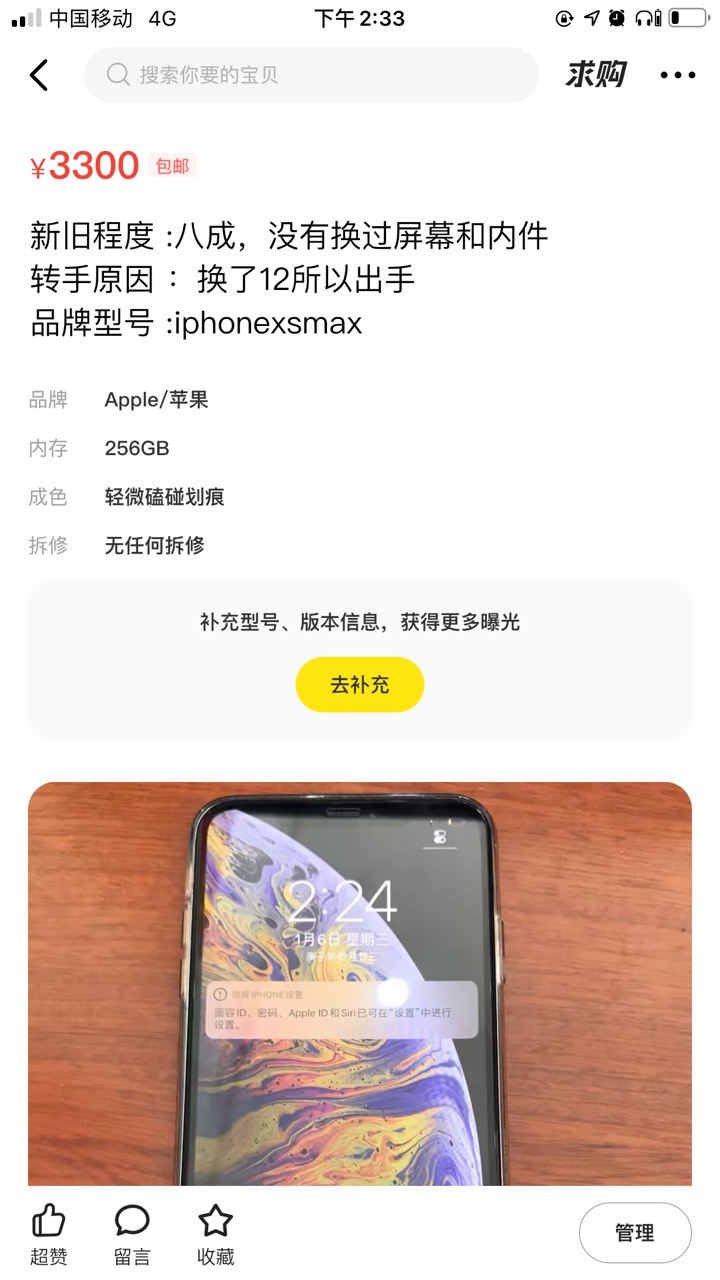Go back using the arrow icon
The height and width of the screenshot is (1280, 720).
coord(39,75)
